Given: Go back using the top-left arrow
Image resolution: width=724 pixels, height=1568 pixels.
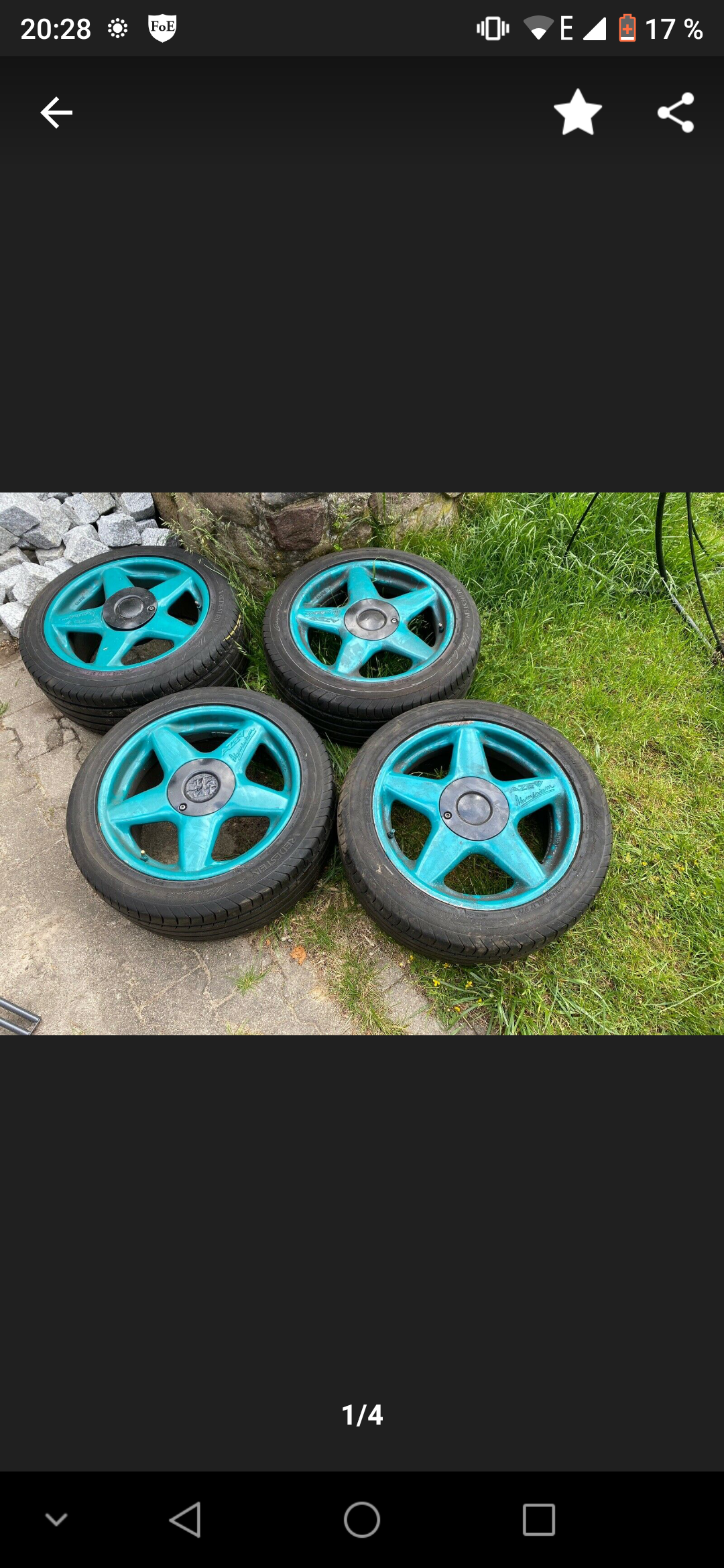Looking at the screenshot, I should [x=56, y=113].
